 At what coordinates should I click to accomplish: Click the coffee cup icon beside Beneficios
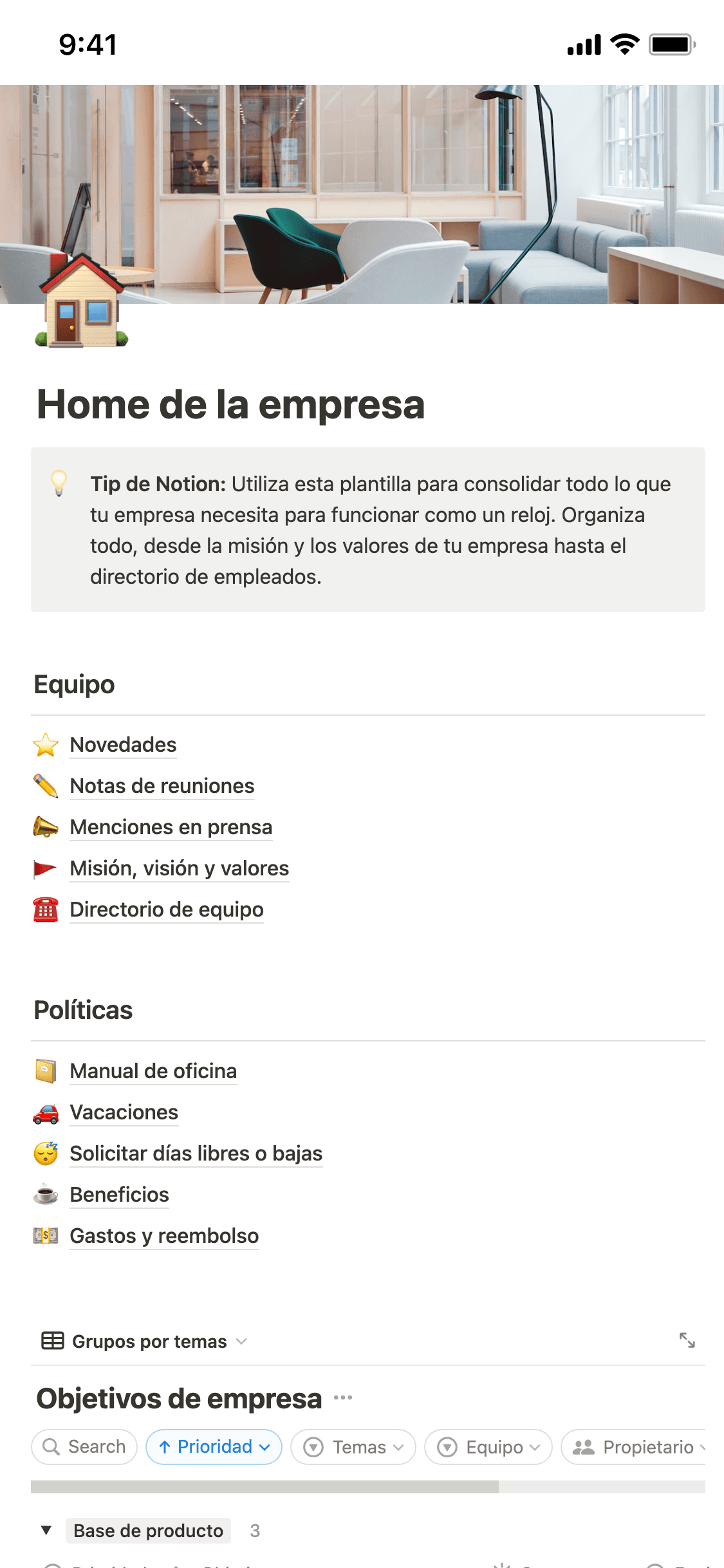click(x=46, y=1195)
